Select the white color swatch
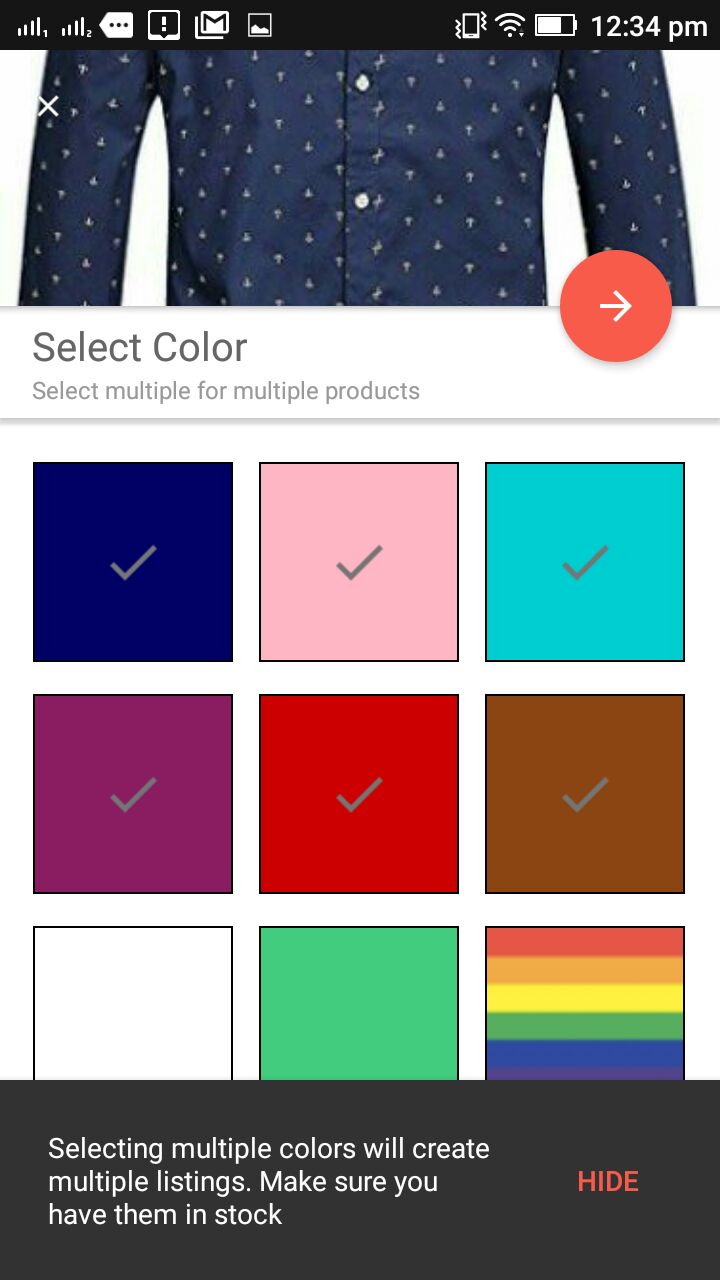 [x=133, y=1003]
